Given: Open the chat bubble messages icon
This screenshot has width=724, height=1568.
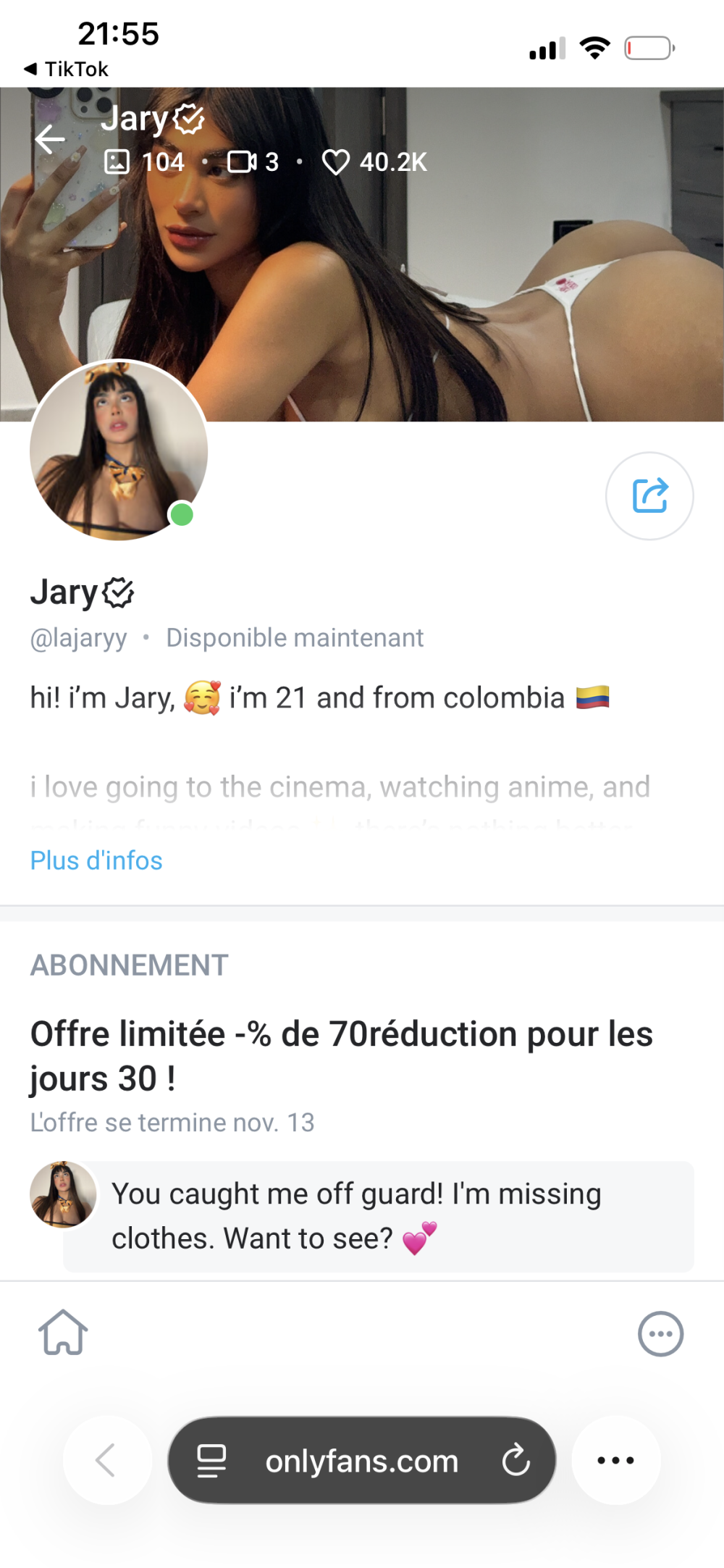Looking at the screenshot, I should [660, 1333].
